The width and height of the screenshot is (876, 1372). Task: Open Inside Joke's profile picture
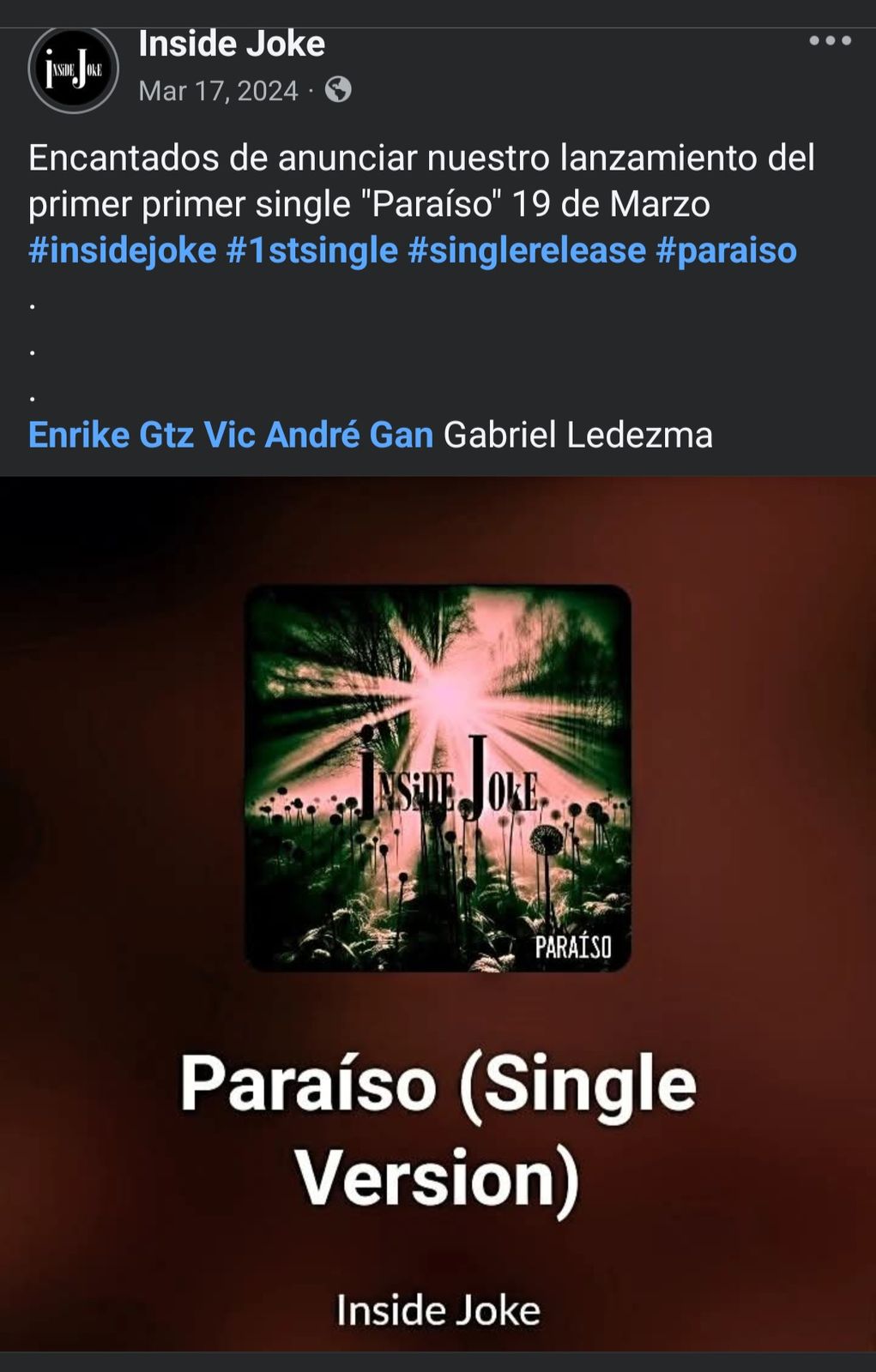click(73, 69)
